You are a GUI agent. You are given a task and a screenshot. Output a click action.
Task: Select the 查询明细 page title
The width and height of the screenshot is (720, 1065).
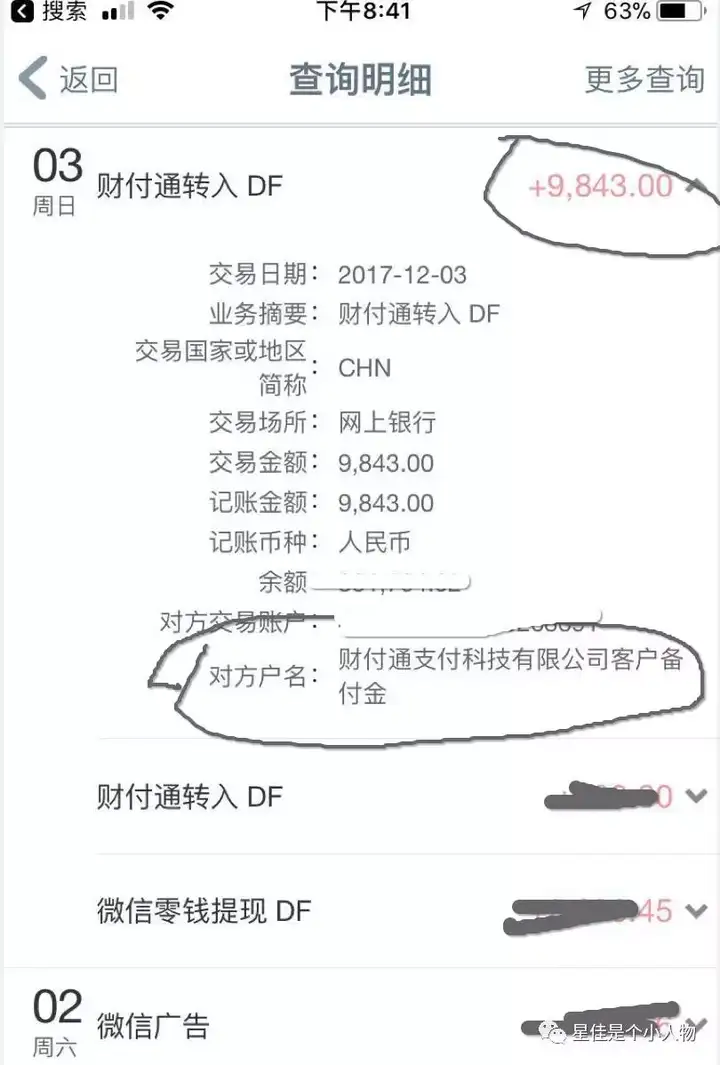tap(360, 79)
